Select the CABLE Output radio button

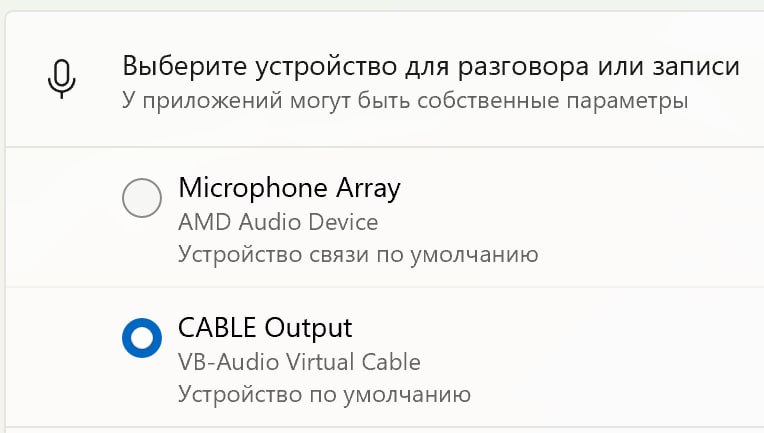click(142, 338)
